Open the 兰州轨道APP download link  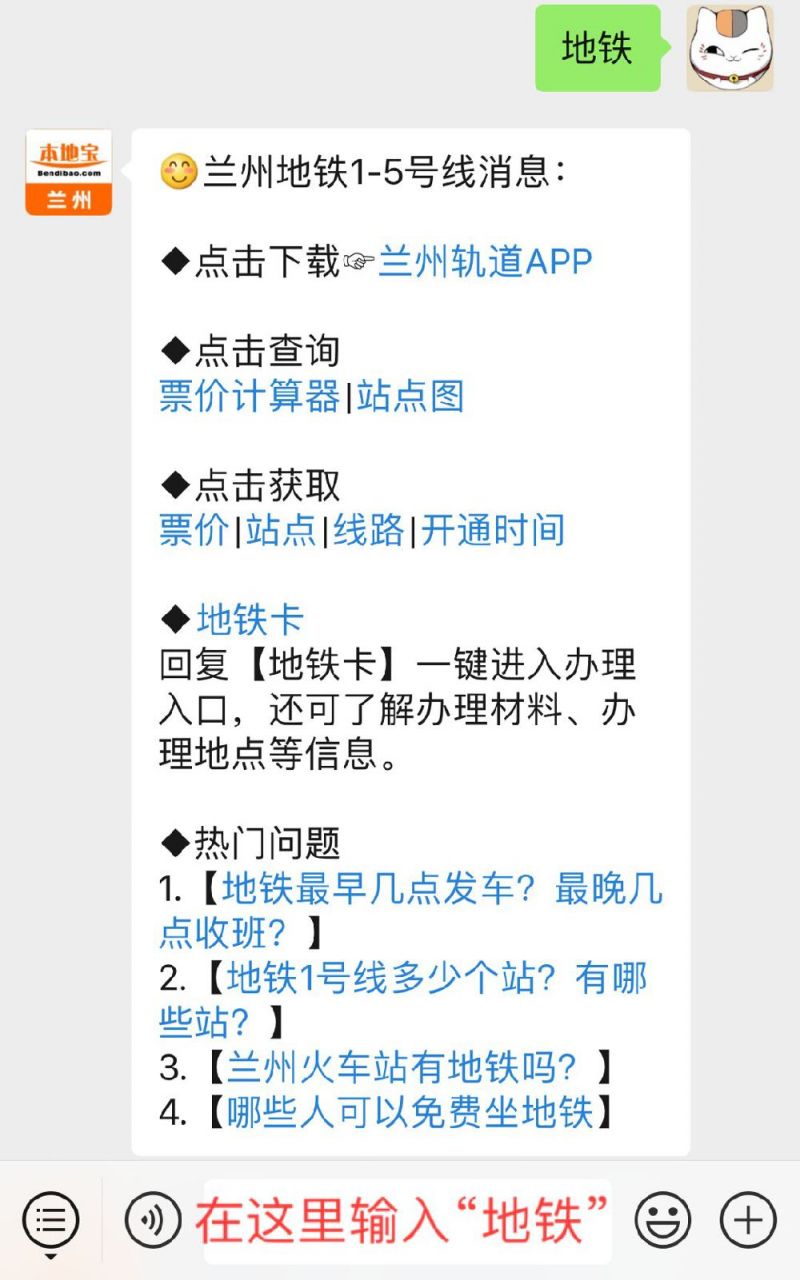485,262
